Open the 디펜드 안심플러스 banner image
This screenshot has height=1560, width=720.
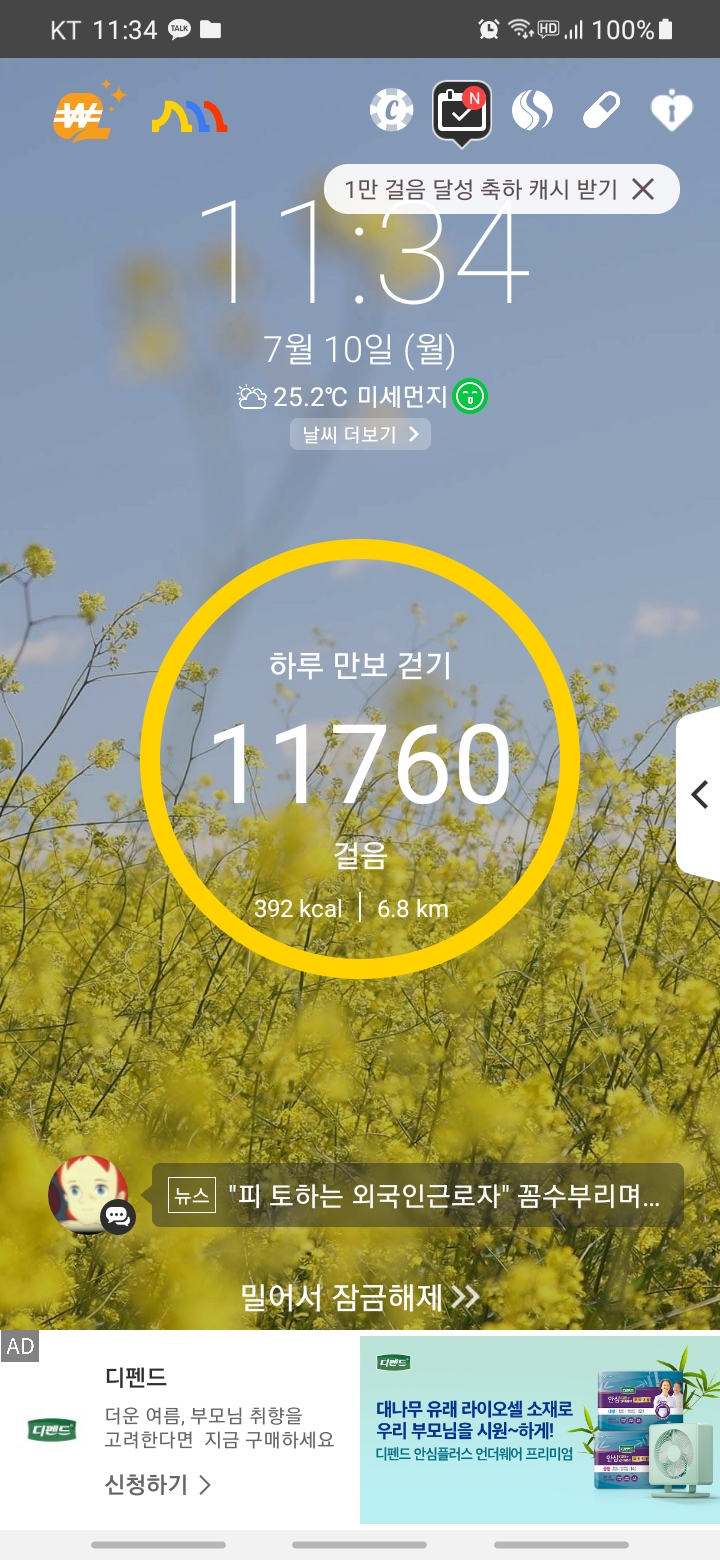pyautogui.click(x=540, y=1430)
